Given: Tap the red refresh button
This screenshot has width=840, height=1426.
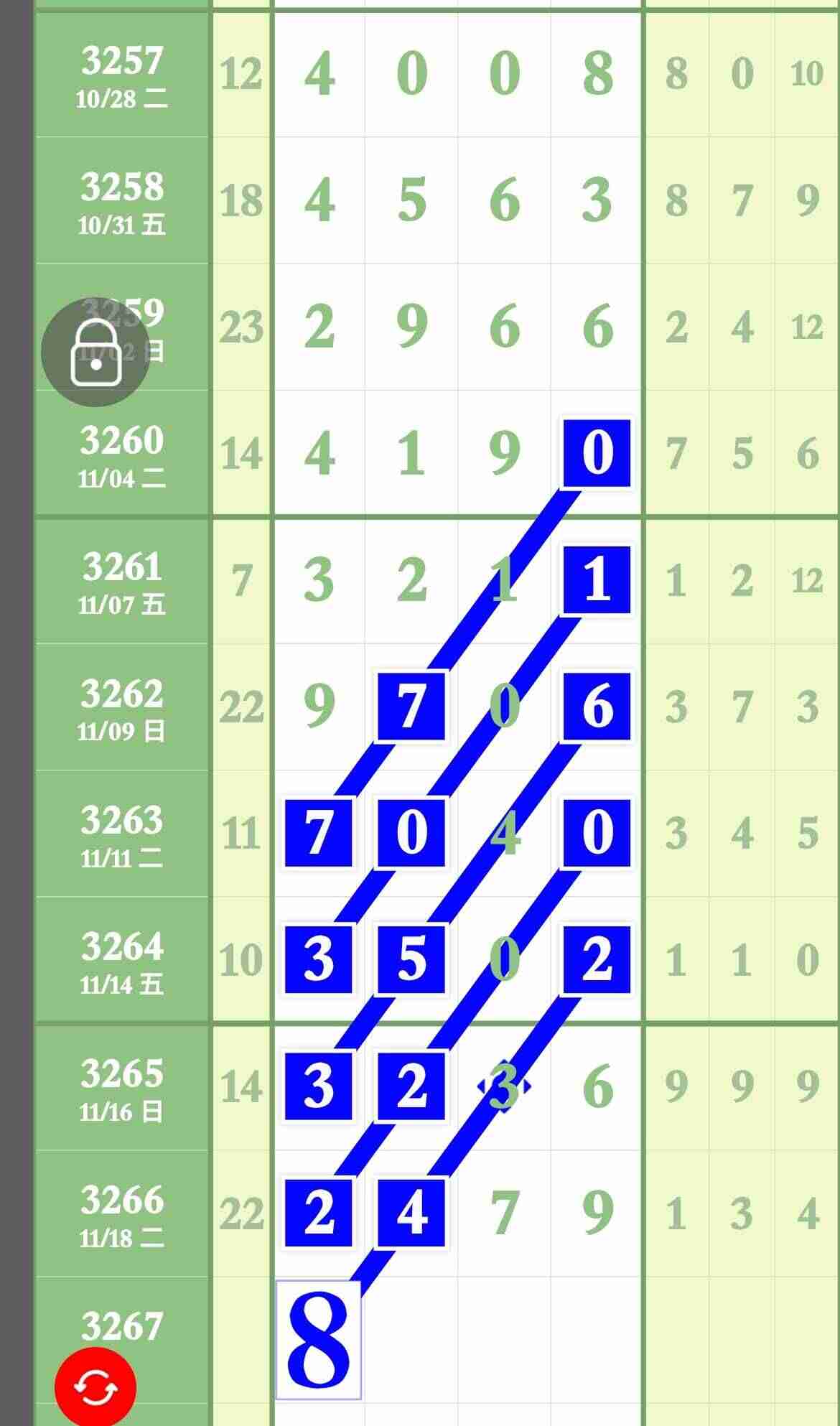Looking at the screenshot, I should [x=95, y=1387].
